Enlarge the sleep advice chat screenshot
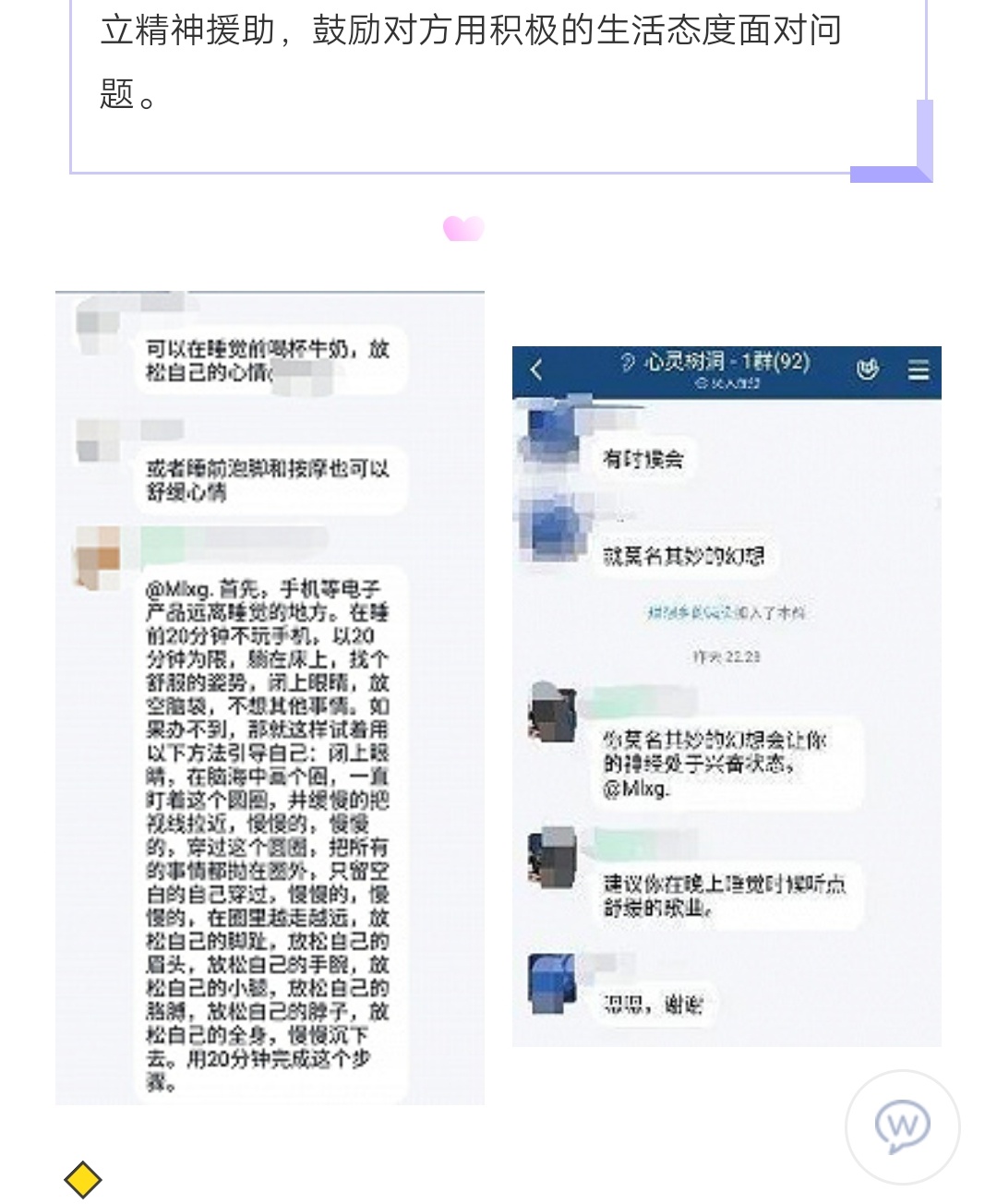997x1204 pixels. click(x=270, y=698)
